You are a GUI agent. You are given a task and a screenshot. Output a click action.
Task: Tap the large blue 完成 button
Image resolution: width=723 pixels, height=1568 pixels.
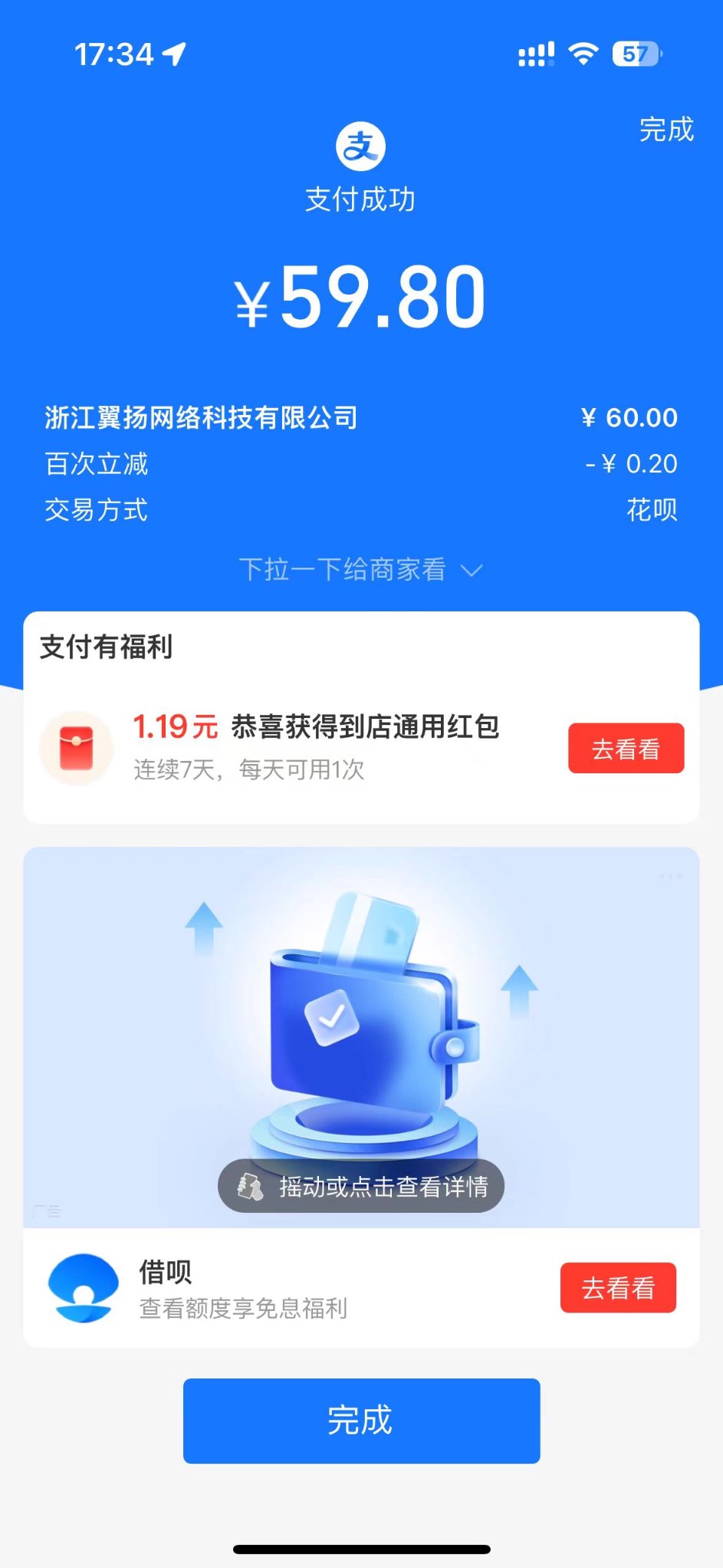(361, 1420)
